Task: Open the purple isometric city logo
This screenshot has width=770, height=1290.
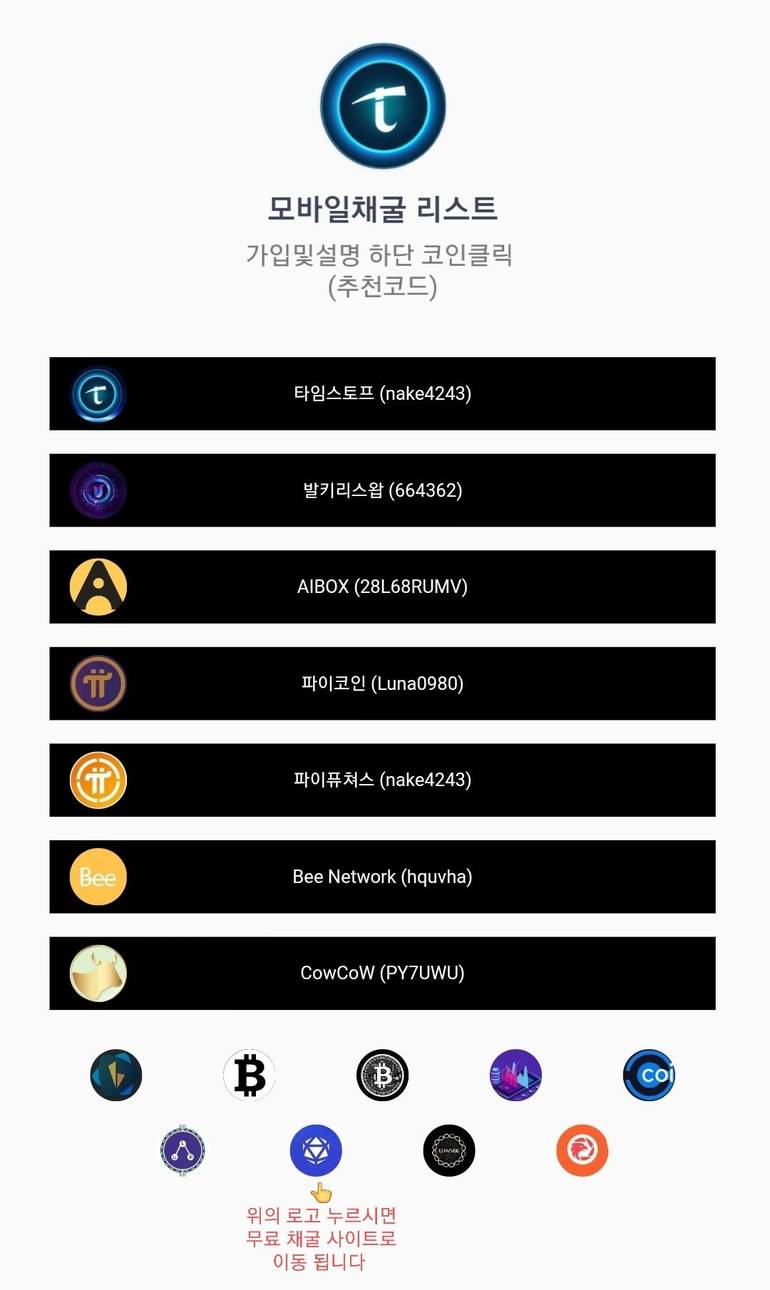Action: point(516,1075)
